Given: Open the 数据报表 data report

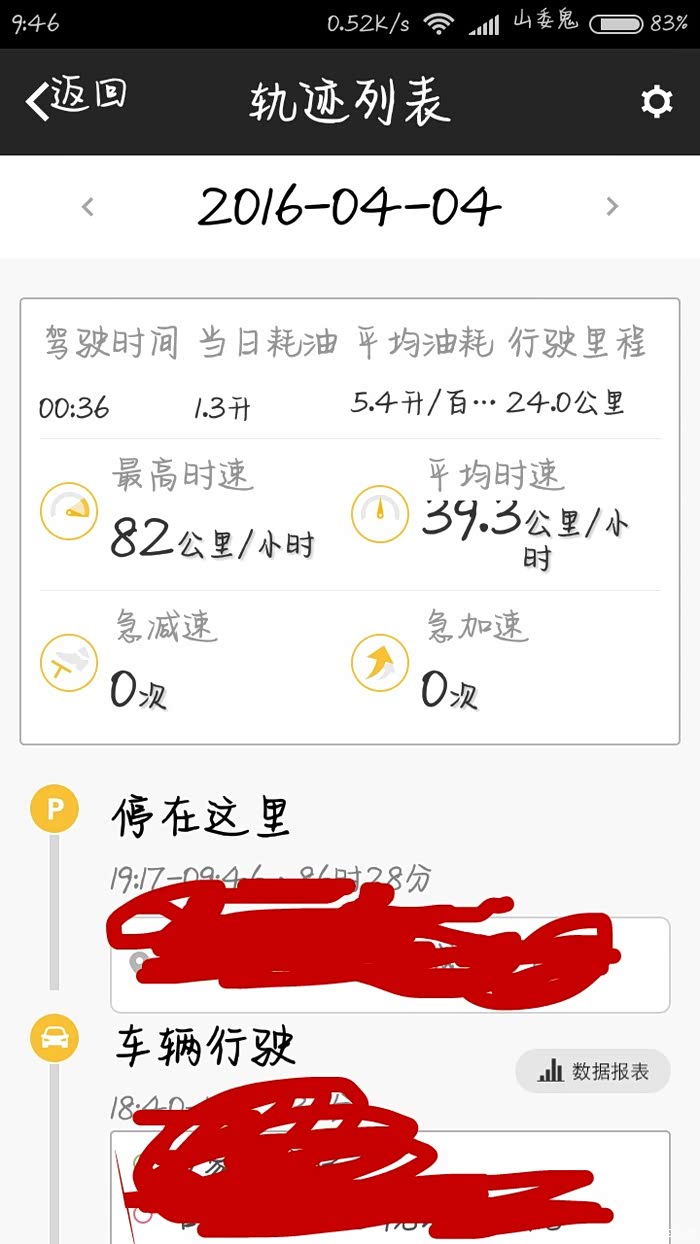Looking at the screenshot, I should coord(593,1072).
